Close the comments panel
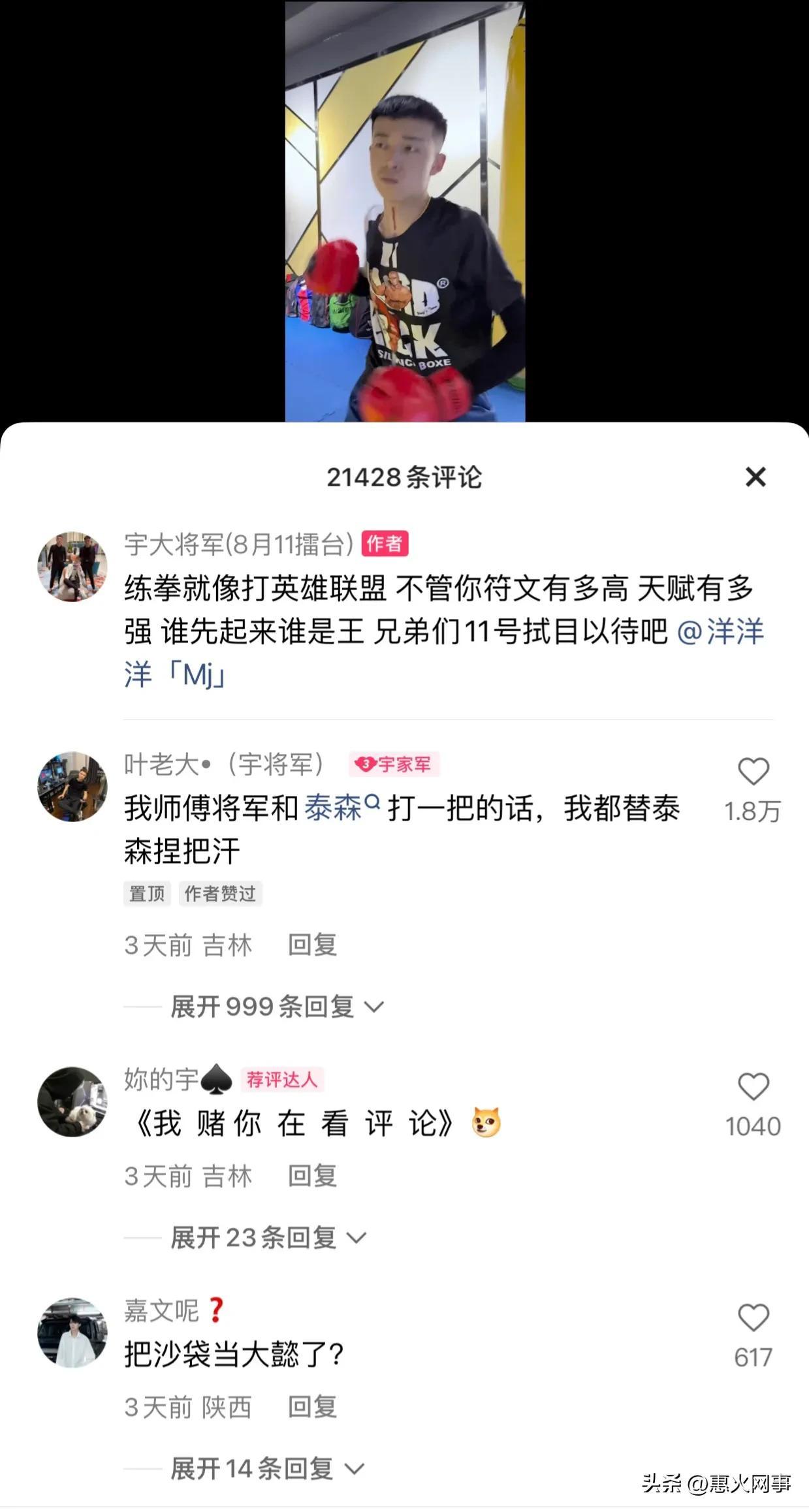The image size is (809, 1512). [x=755, y=477]
